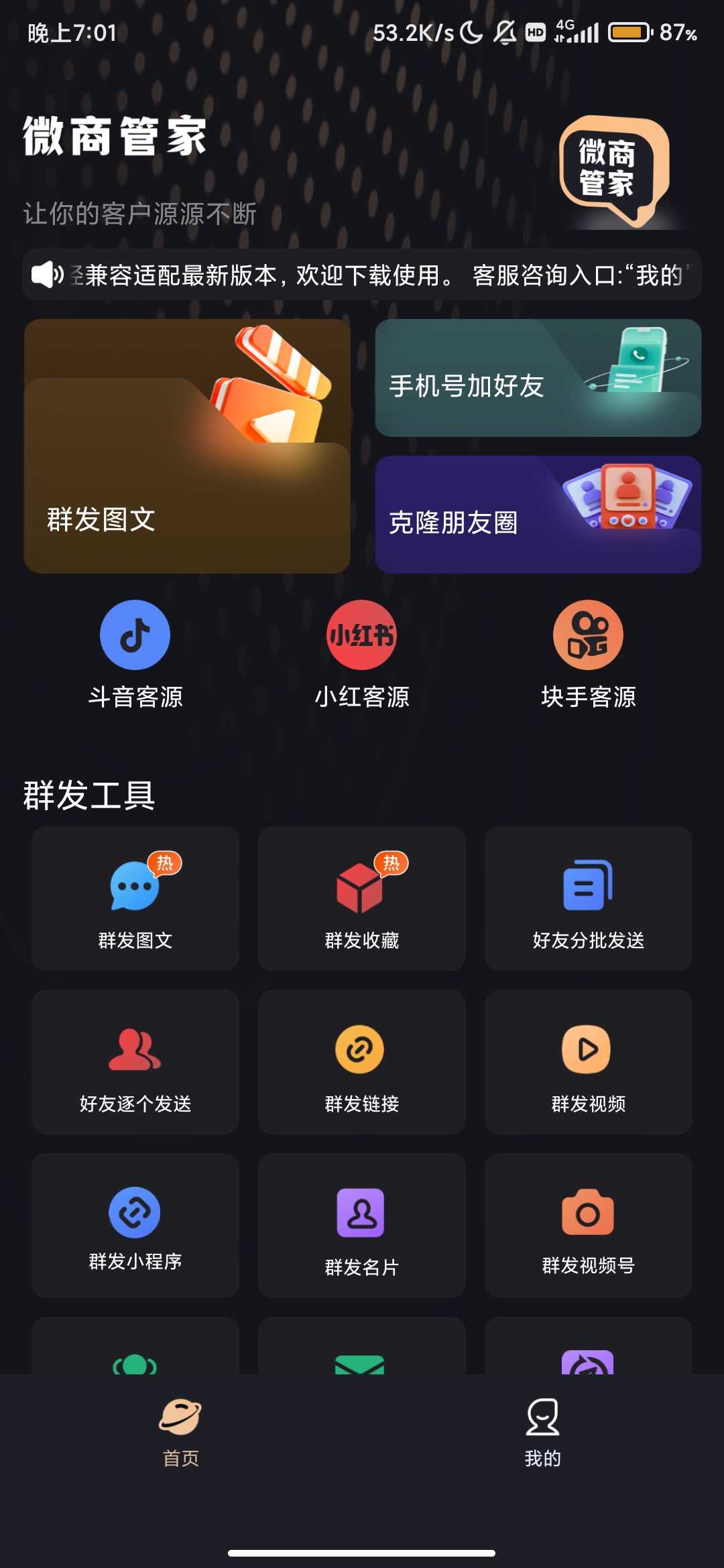Select 群发收藏 tool
Image resolution: width=724 pixels, height=1568 pixels.
click(x=361, y=899)
